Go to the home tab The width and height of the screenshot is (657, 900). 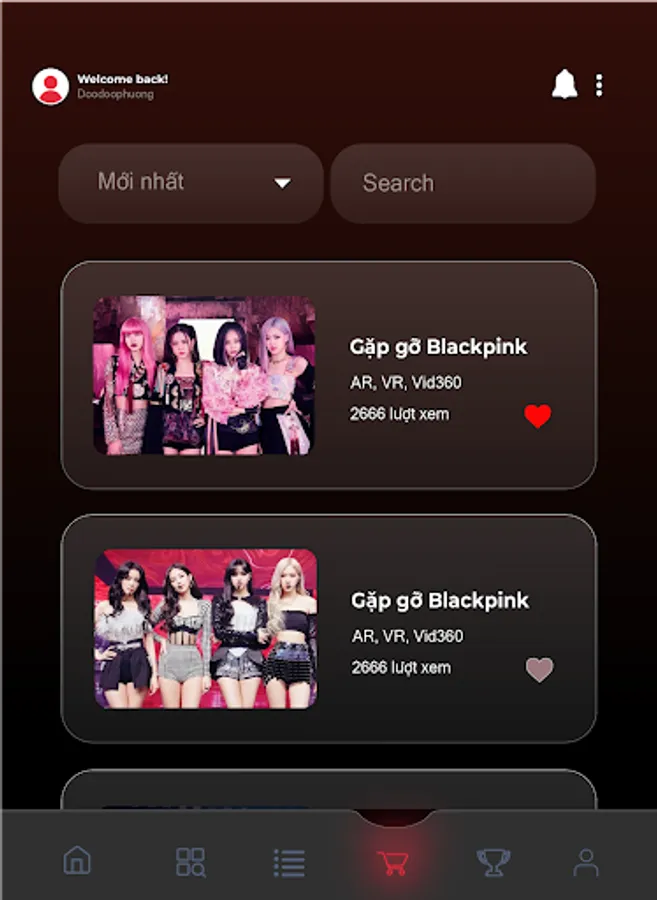click(76, 860)
